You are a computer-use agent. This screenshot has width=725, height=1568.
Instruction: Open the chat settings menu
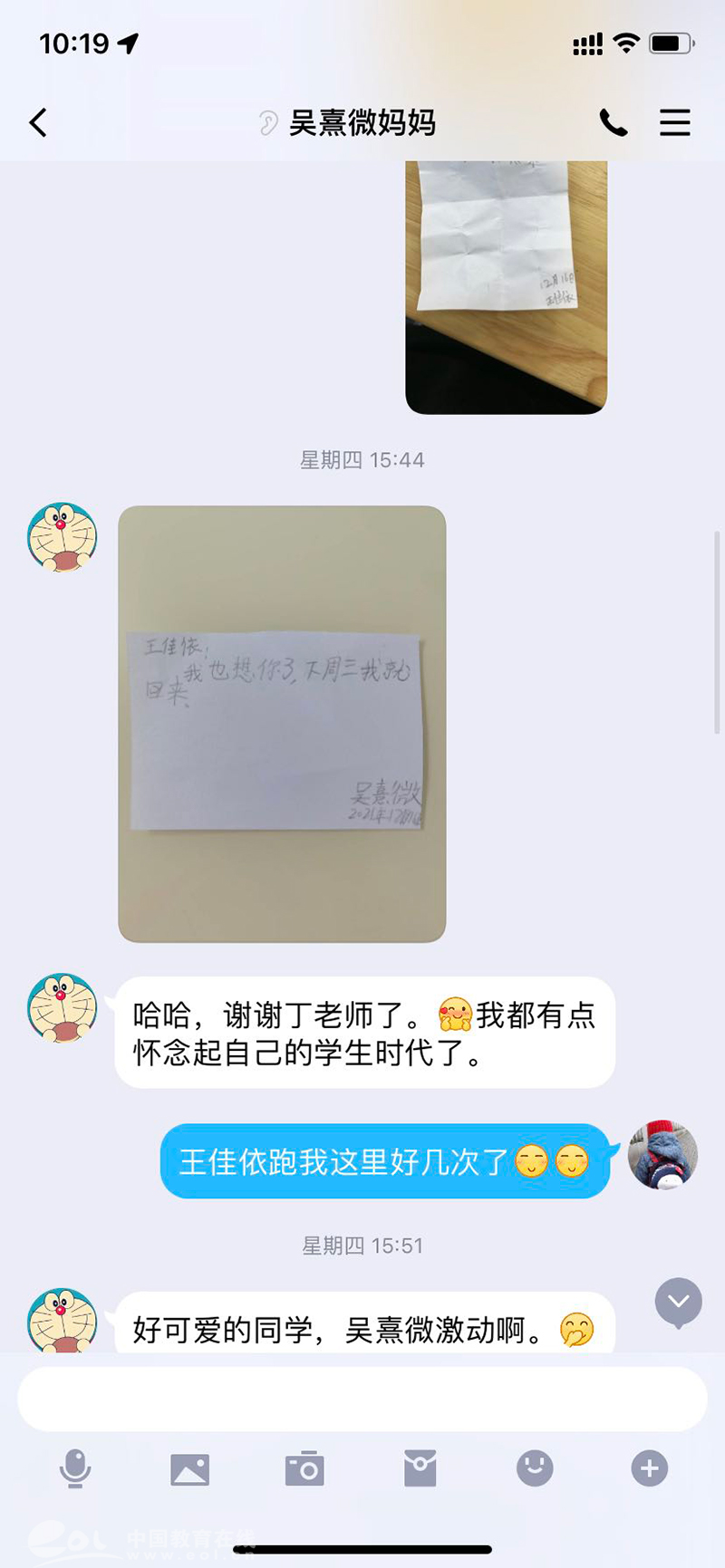pyautogui.click(x=674, y=122)
